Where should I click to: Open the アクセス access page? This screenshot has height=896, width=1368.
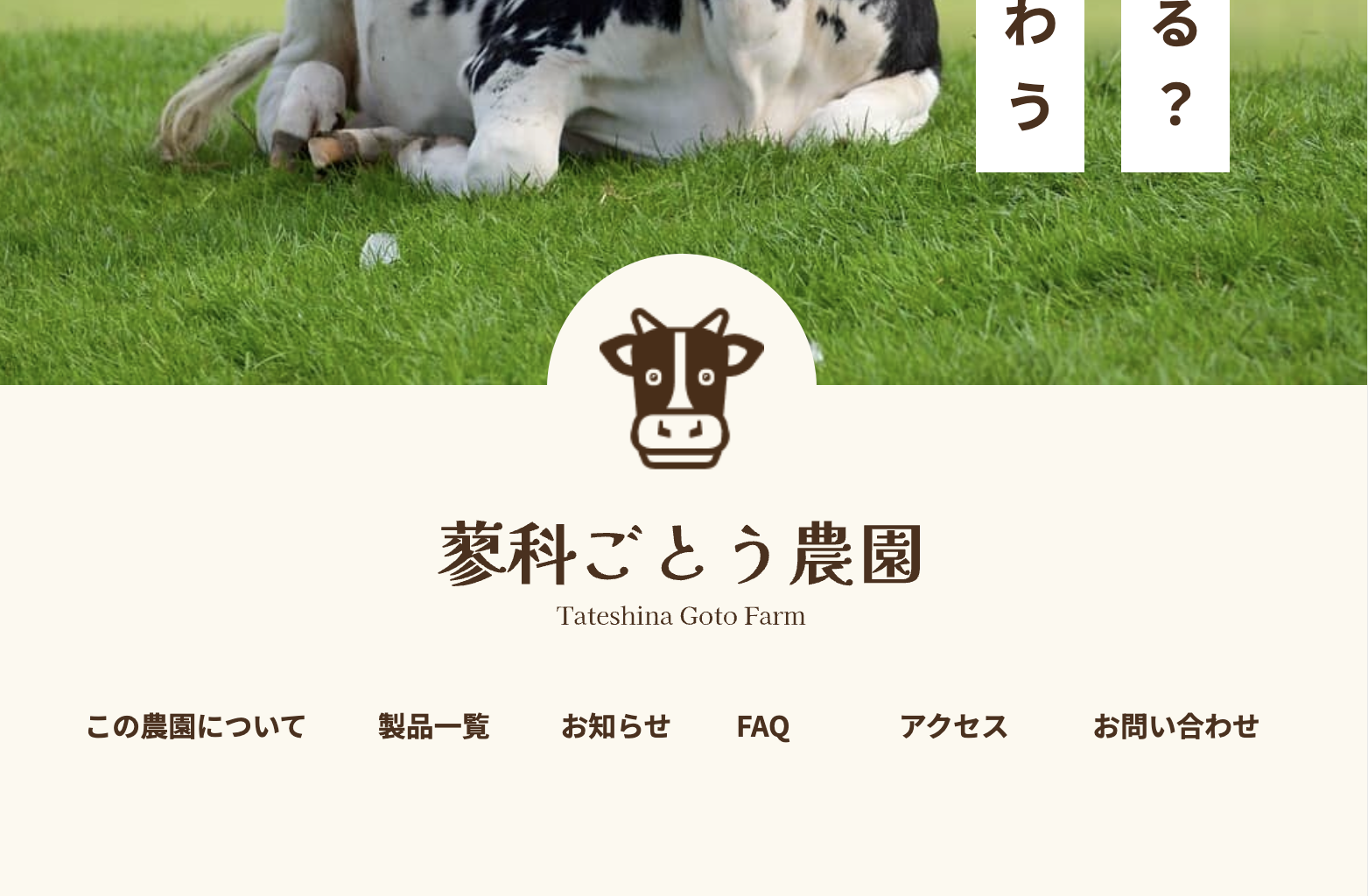(x=953, y=726)
